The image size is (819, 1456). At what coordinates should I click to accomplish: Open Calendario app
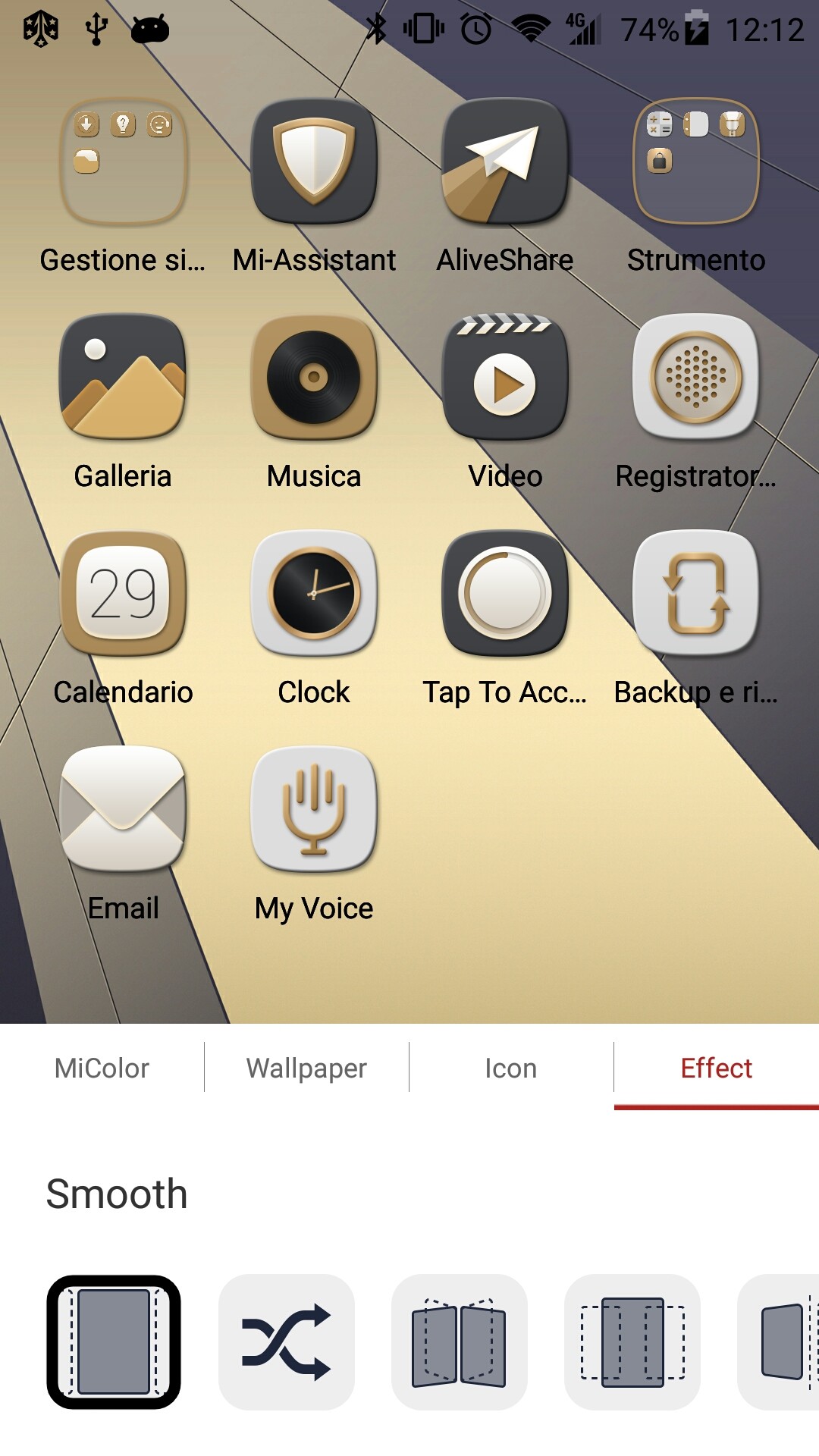coord(123,593)
